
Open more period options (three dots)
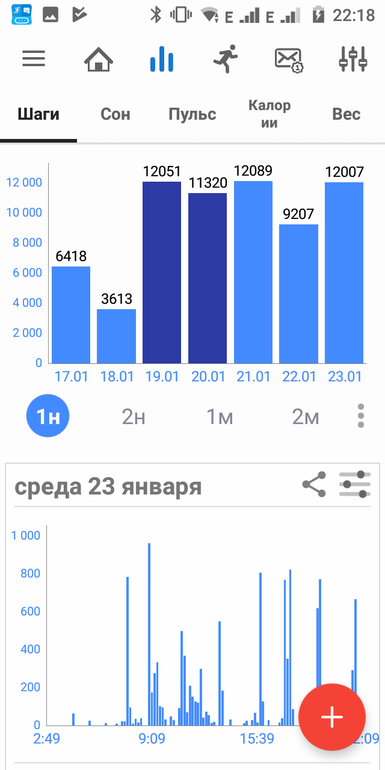361,416
